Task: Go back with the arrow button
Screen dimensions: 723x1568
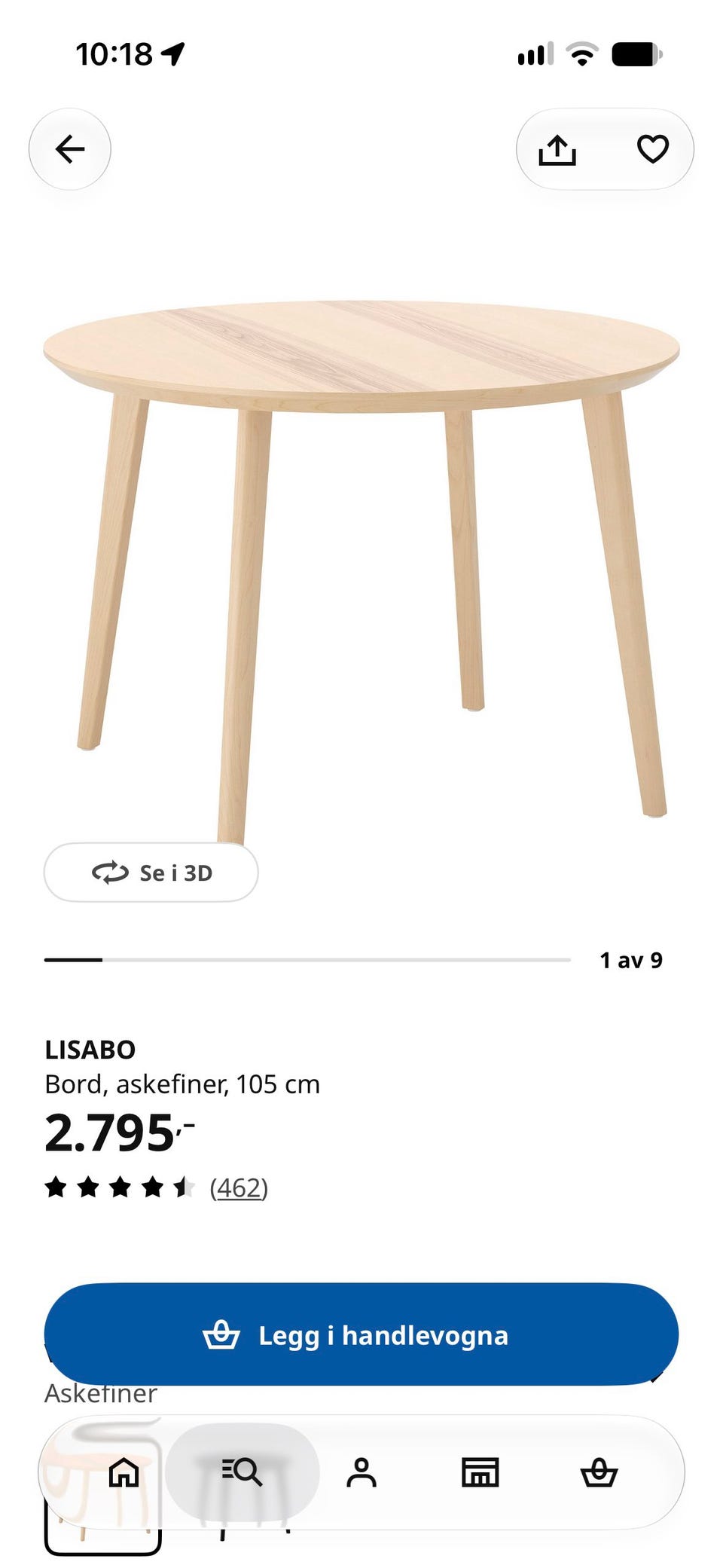Action: tap(70, 149)
